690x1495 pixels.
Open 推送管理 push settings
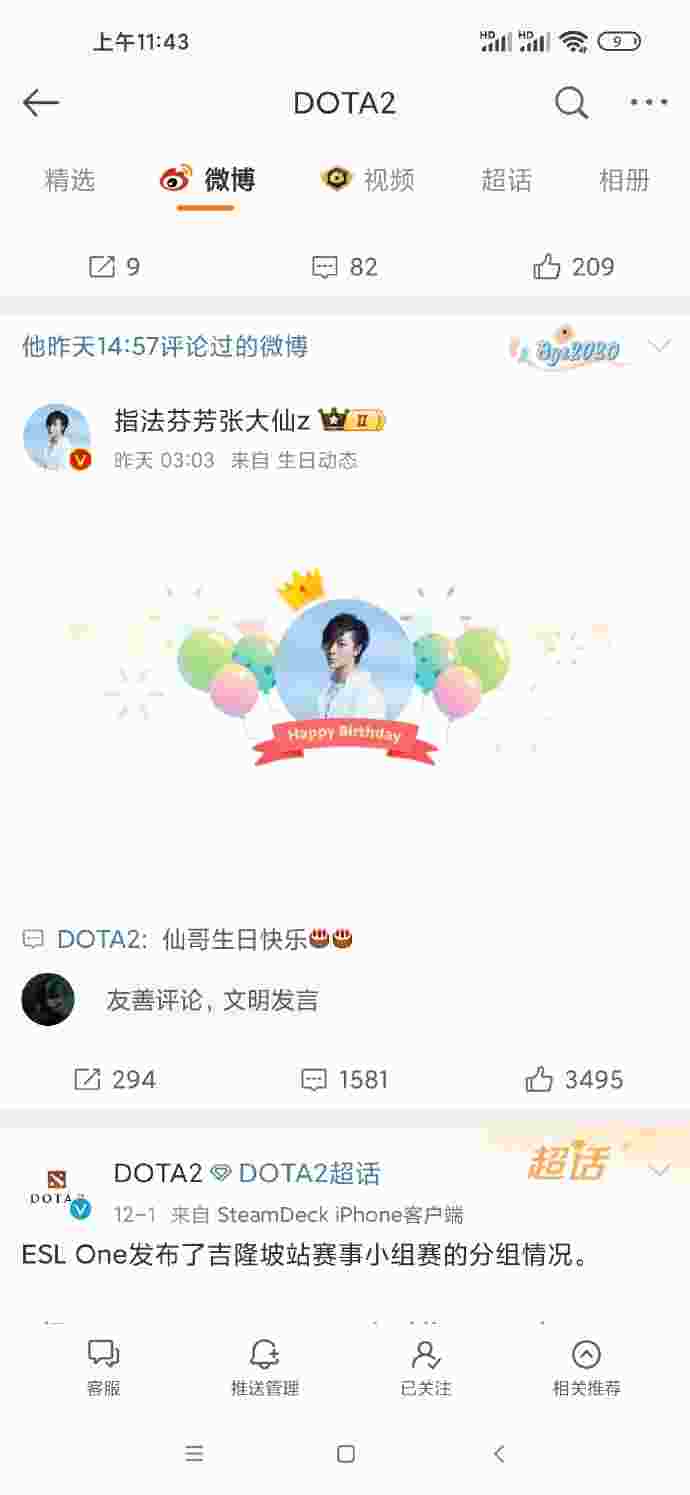[x=264, y=1367]
